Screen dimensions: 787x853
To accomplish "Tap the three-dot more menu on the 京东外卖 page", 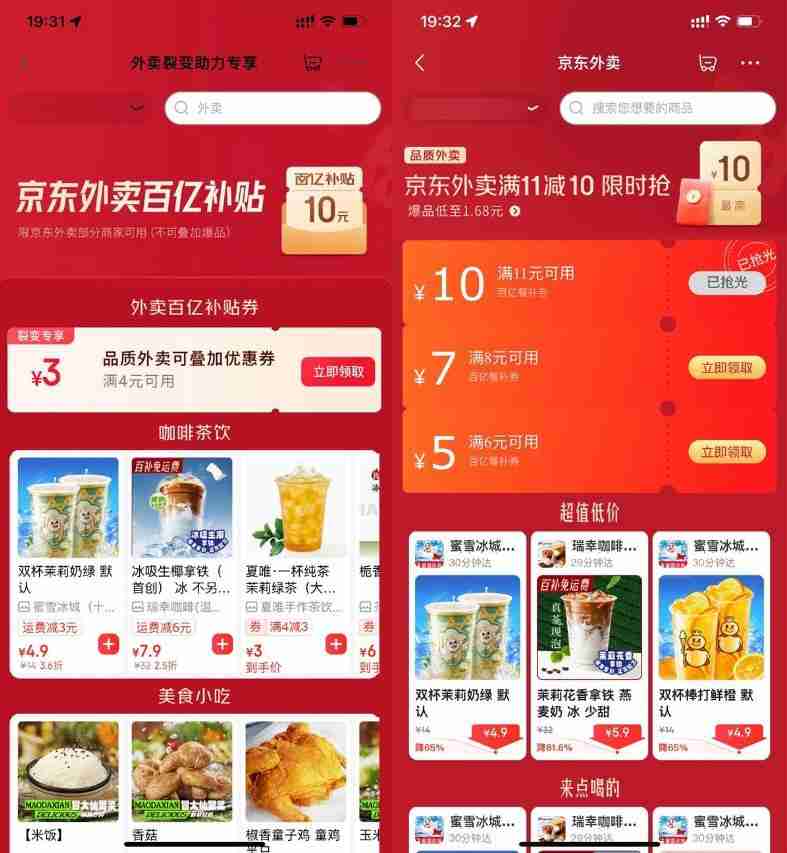I will point(750,62).
